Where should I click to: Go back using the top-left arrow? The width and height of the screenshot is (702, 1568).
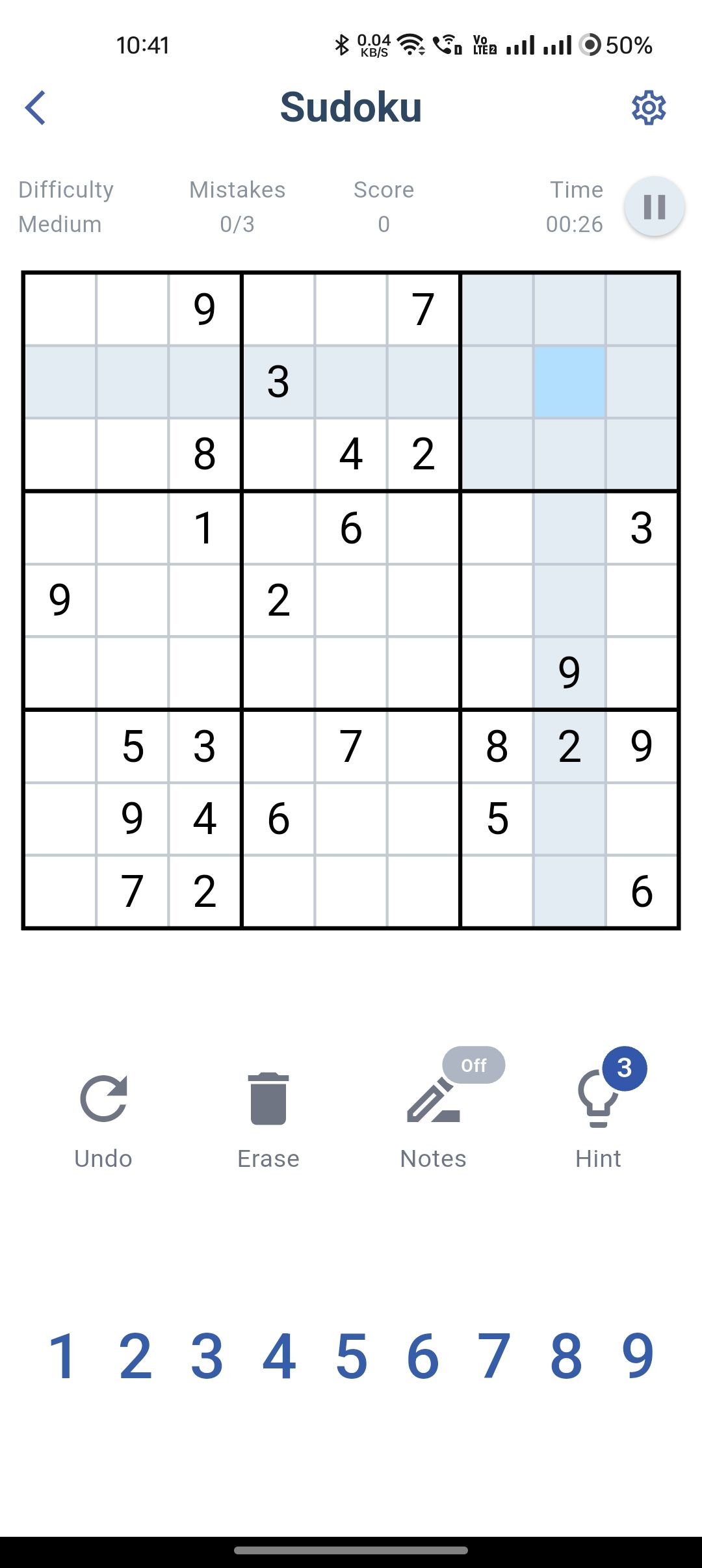pyautogui.click(x=36, y=107)
